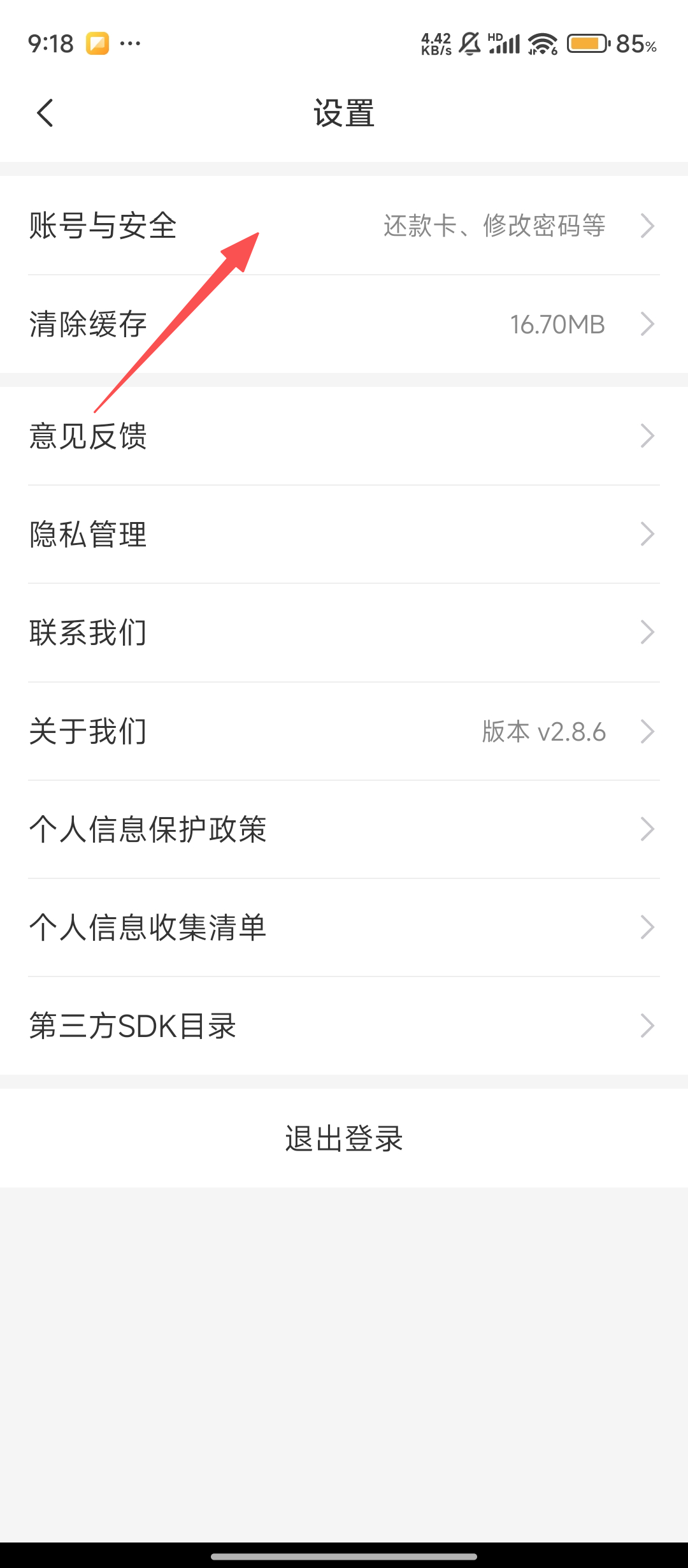Select the 联系我们 row
This screenshot has height=1568, width=688.
[x=344, y=632]
